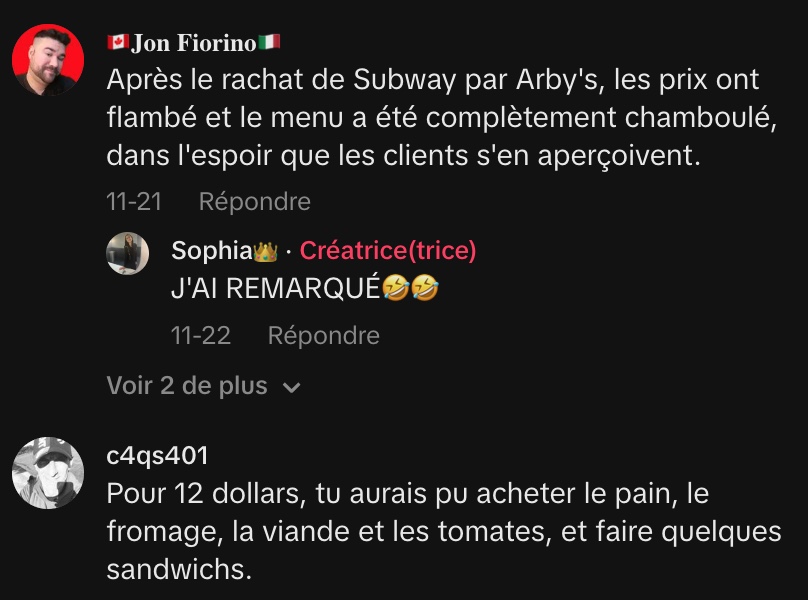808x600 pixels.
Task: Open Jon Fiorino's profile picture
Action: 48,60
